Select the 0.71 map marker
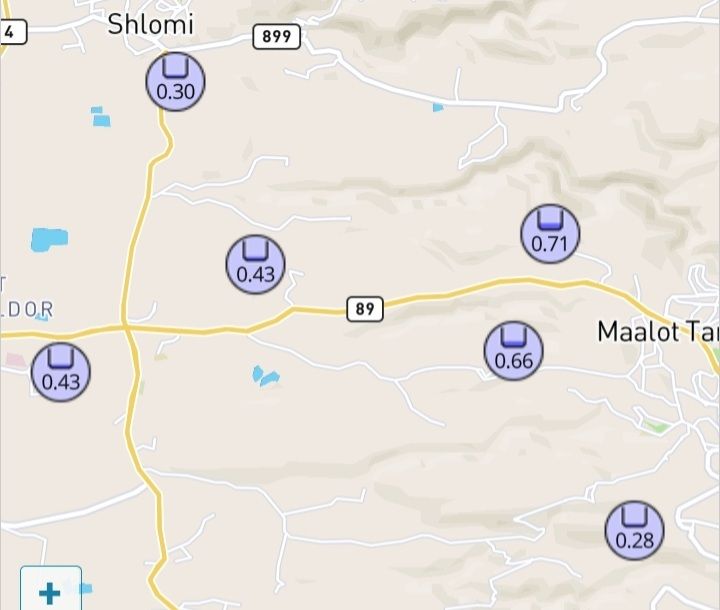The width and height of the screenshot is (720, 610). pos(550,233)
